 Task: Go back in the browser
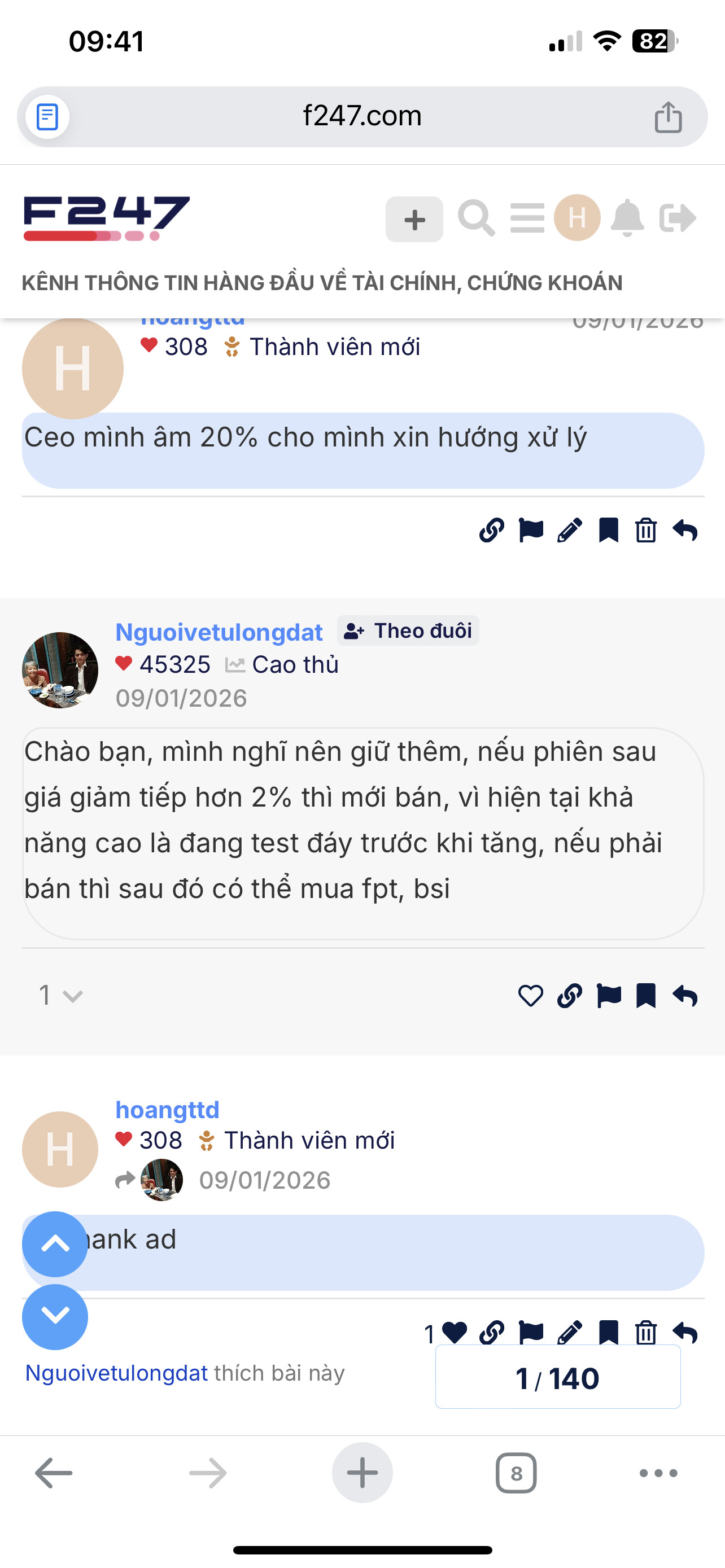pyautogui.click(x=54, y=1473)
